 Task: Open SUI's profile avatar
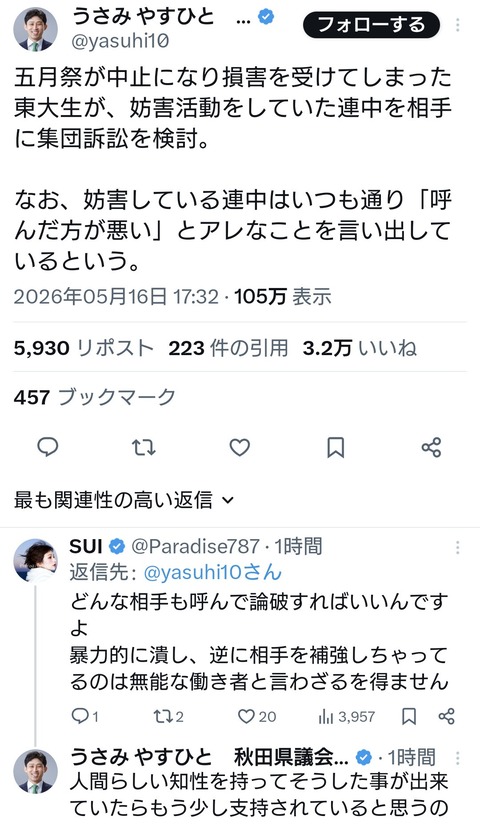pyautogui.click(x=36, y=561)
